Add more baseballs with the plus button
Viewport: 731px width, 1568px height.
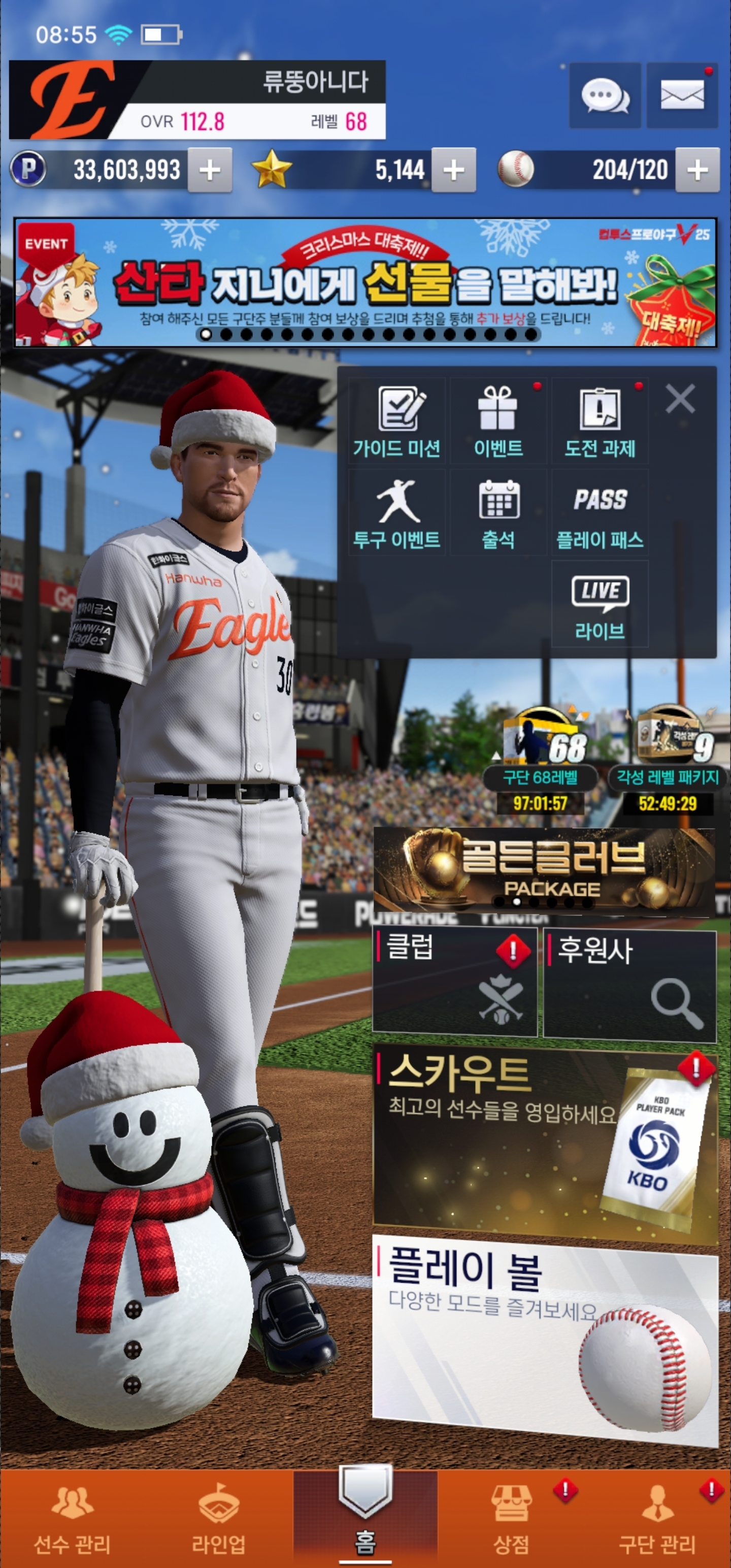coord(697,170)
